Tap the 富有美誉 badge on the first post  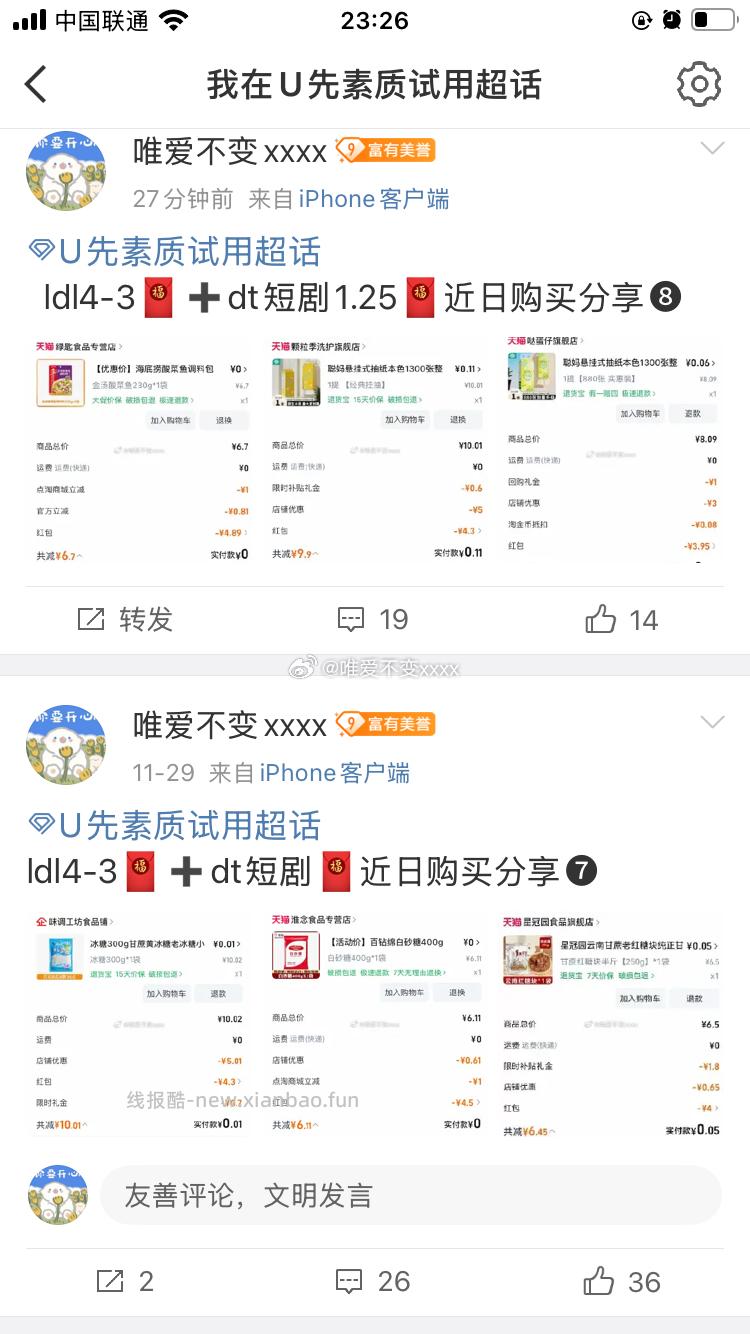[390, 151]
